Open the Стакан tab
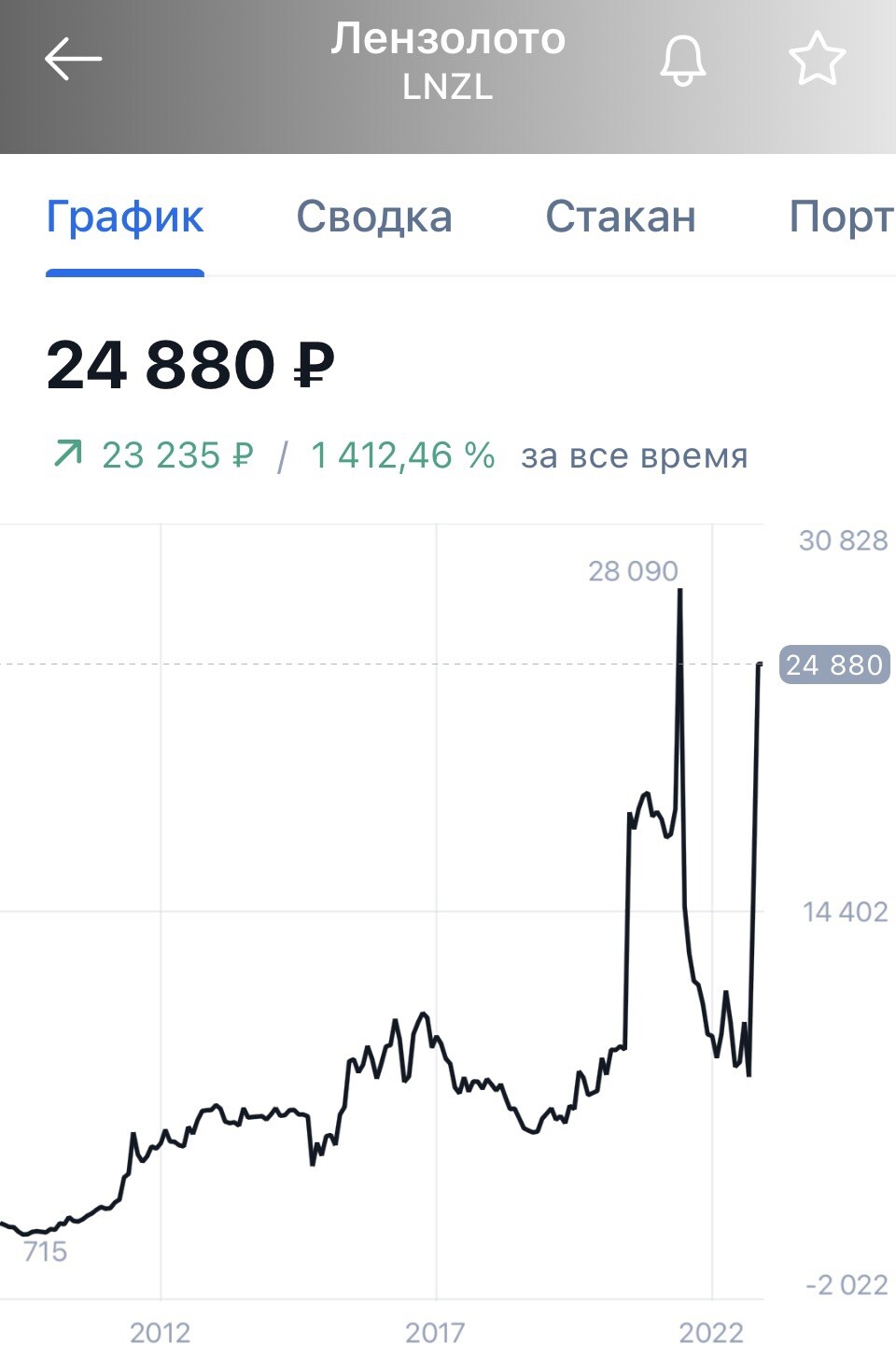 pos(621,217)
